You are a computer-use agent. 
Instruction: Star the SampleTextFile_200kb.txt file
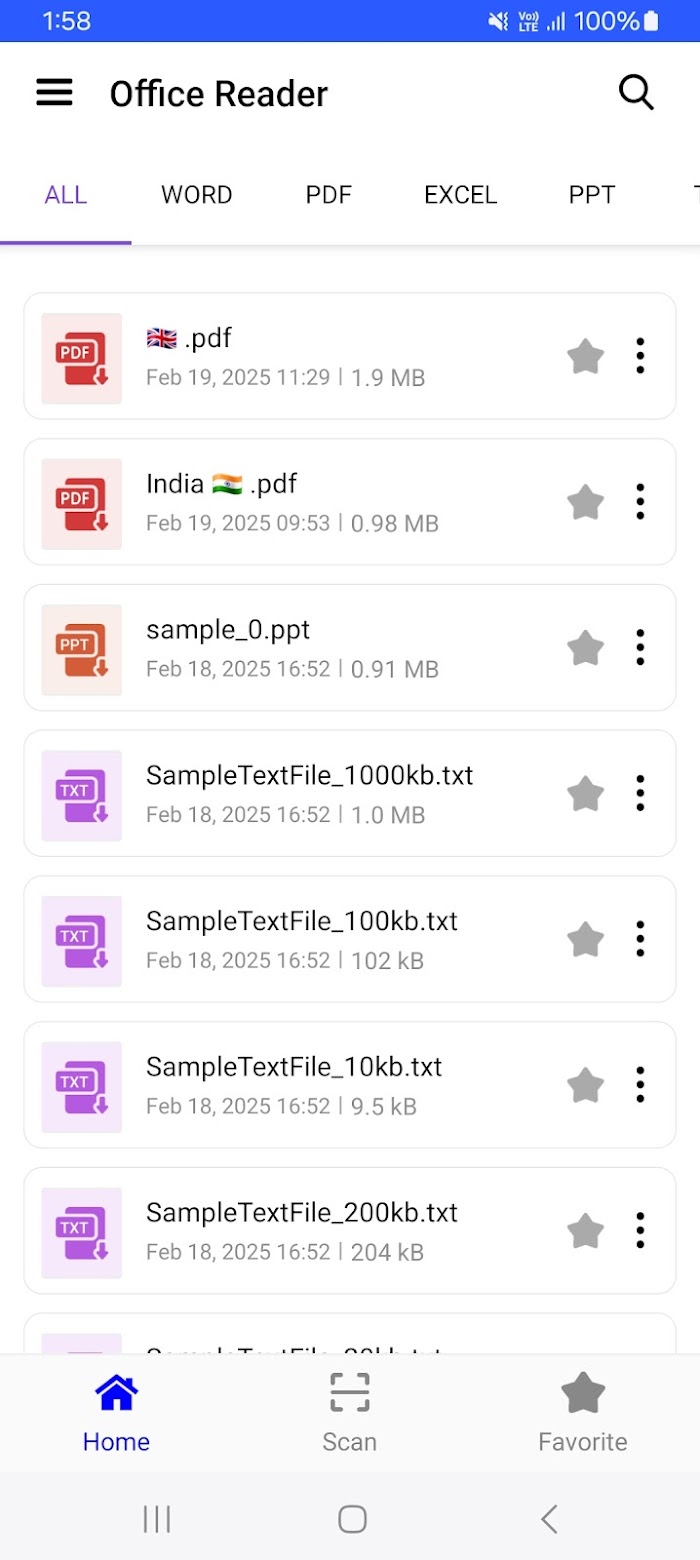coord(586,1231)
